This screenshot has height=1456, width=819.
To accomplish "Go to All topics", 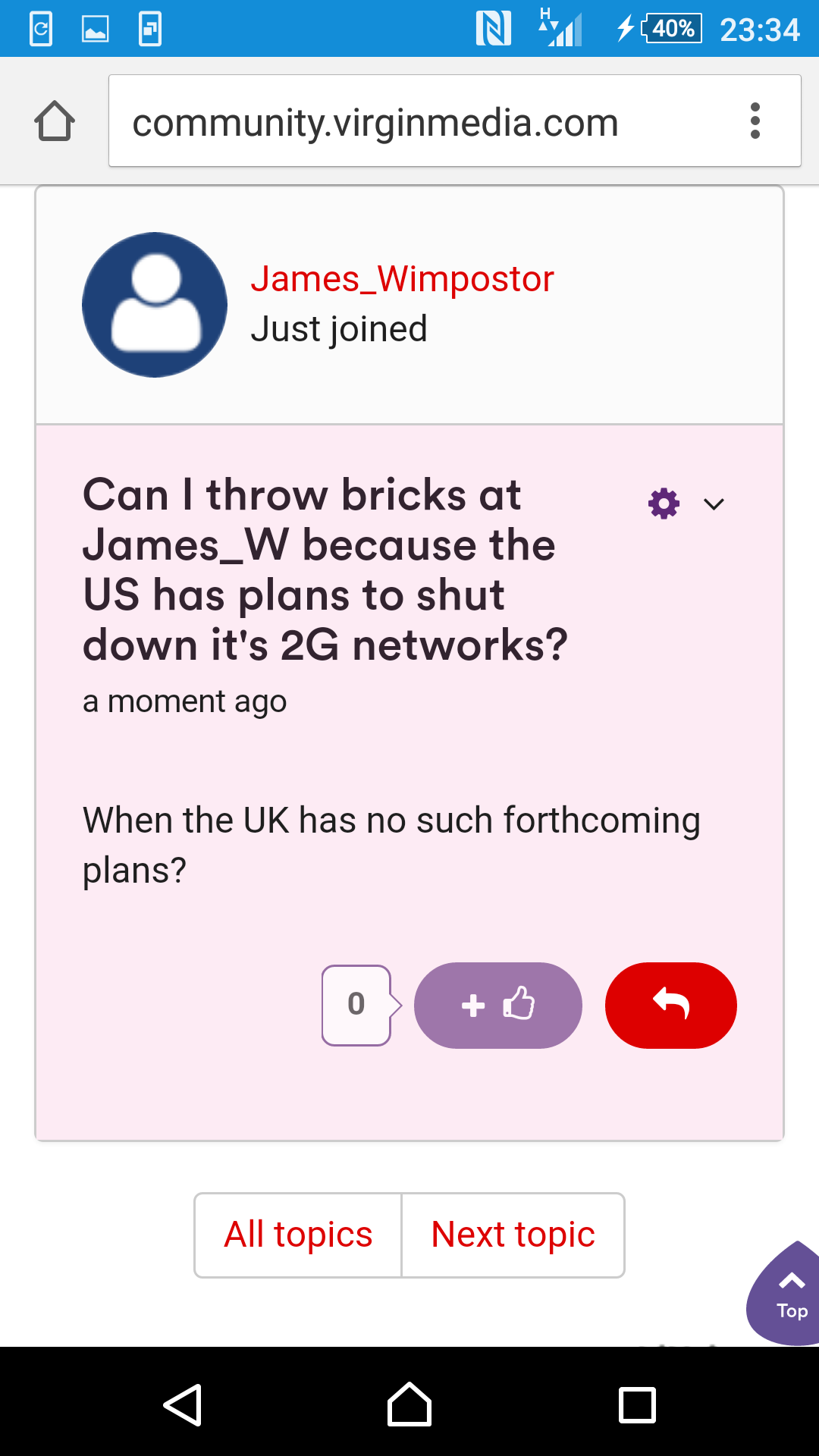I will pos(298,1235).
